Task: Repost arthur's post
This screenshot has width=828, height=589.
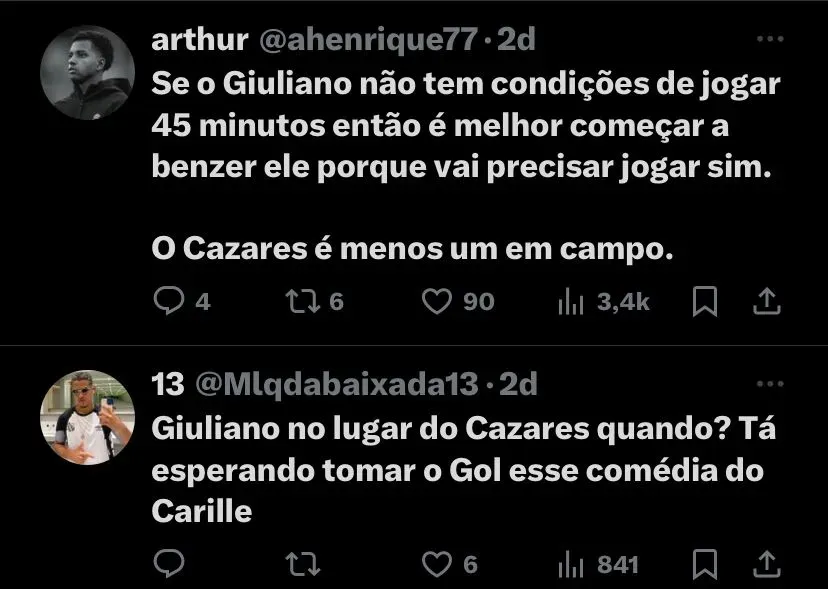Action: click(298, 301)
